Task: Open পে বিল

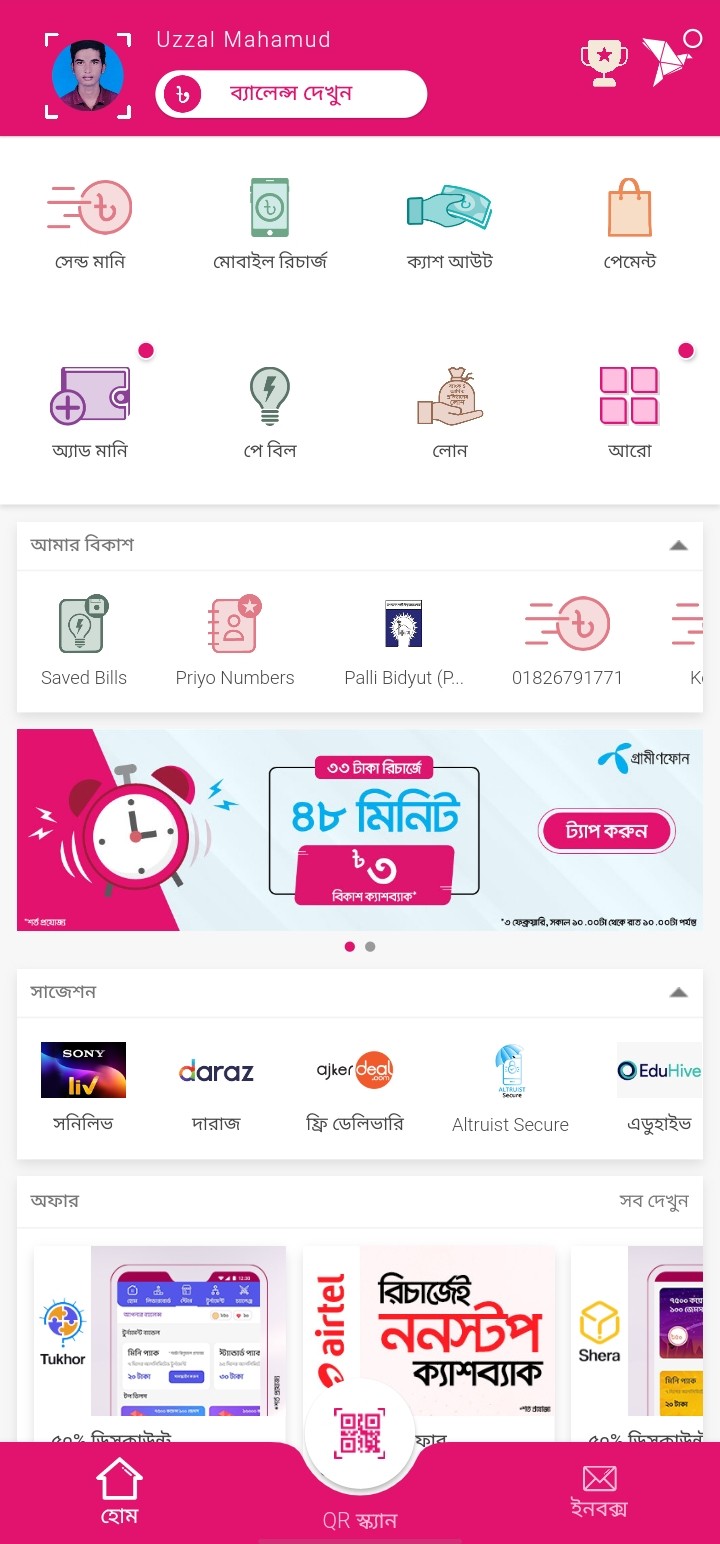Action: click(x=270, y=412)
